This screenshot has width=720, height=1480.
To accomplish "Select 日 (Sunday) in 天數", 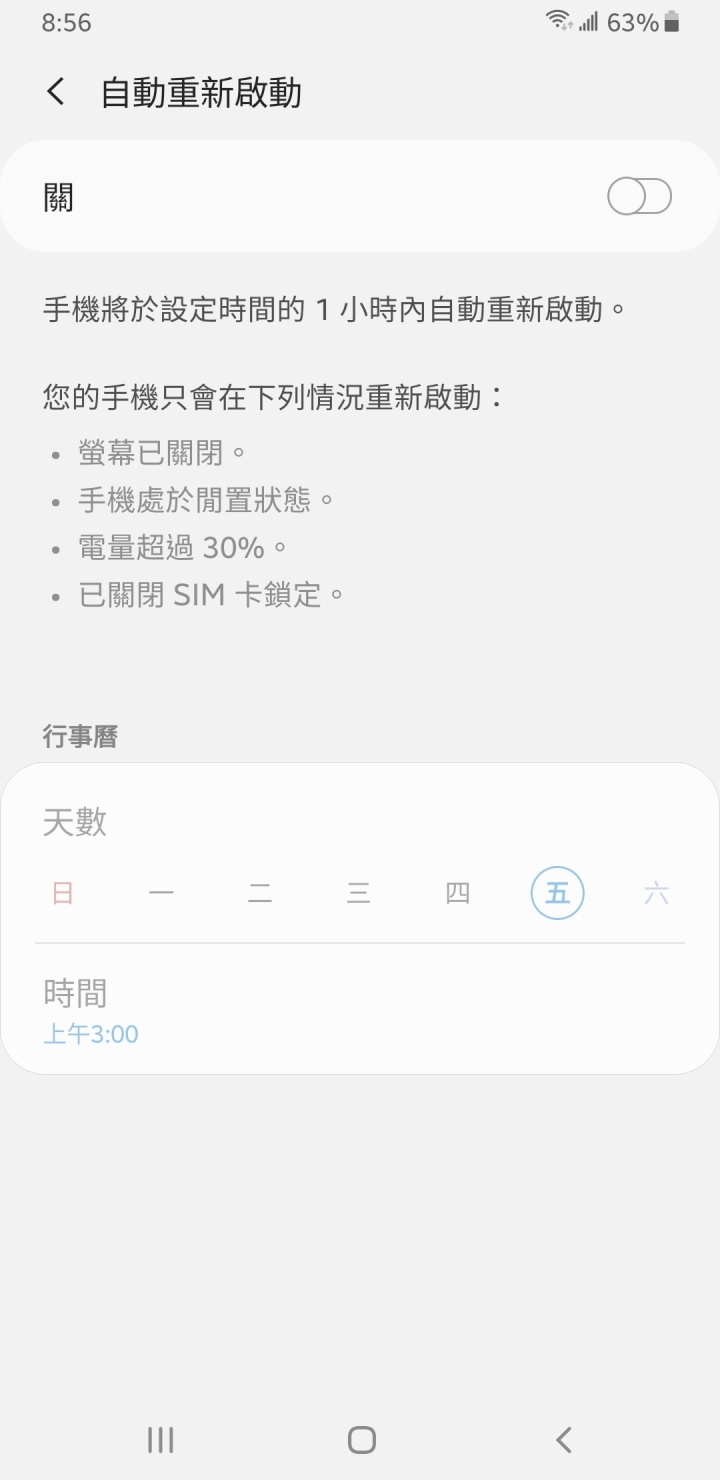I will tap(62, 893).
